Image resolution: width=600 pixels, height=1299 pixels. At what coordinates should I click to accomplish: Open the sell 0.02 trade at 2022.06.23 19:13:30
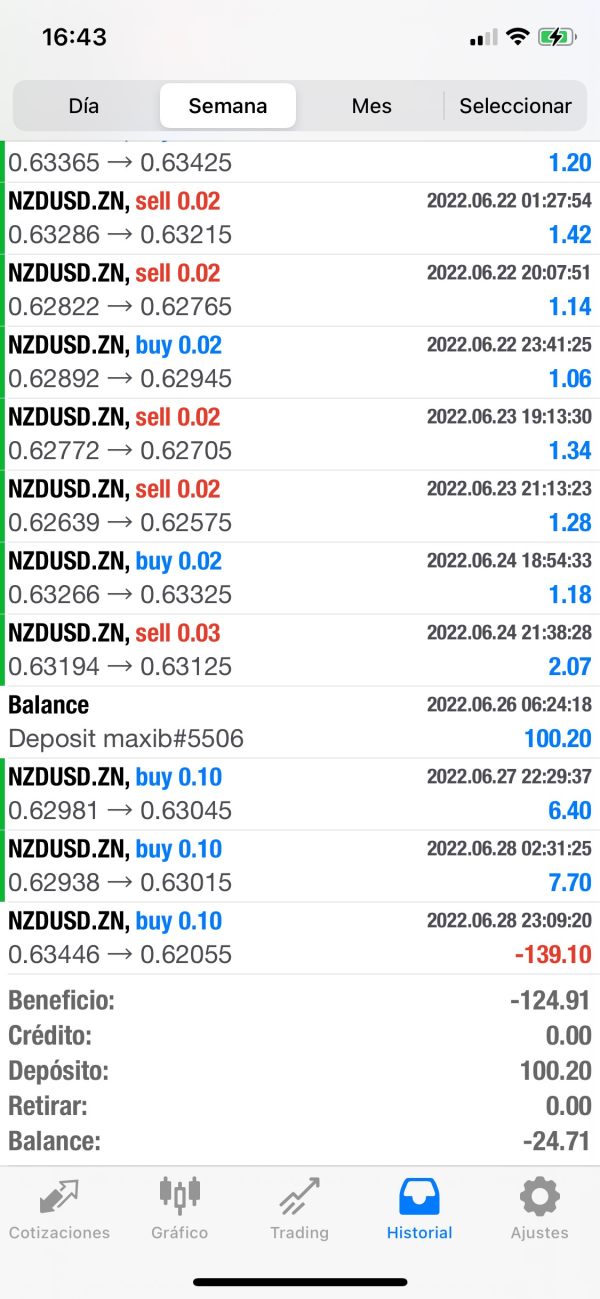[300, 434]
